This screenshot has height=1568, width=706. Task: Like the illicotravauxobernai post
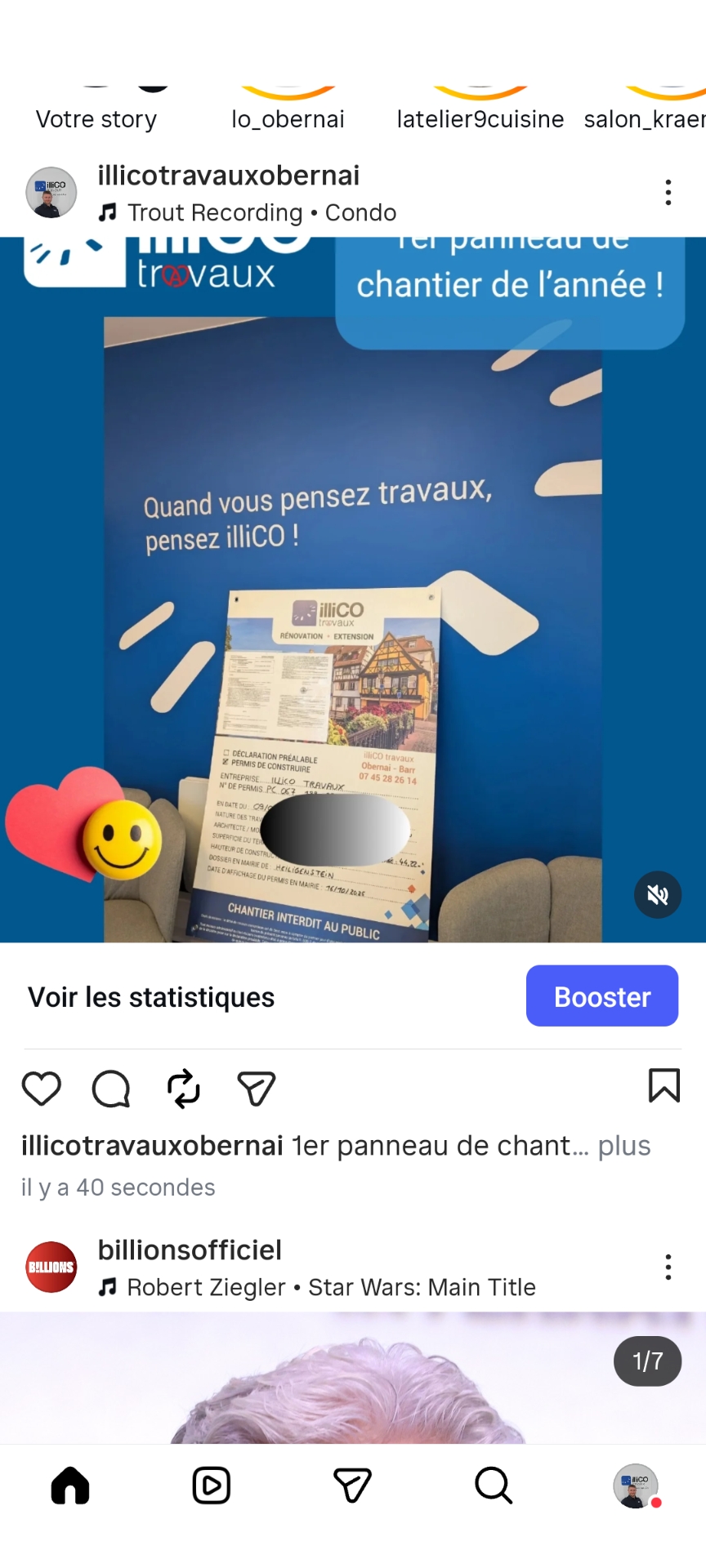pyautogui.click(x=42, y=1089)
